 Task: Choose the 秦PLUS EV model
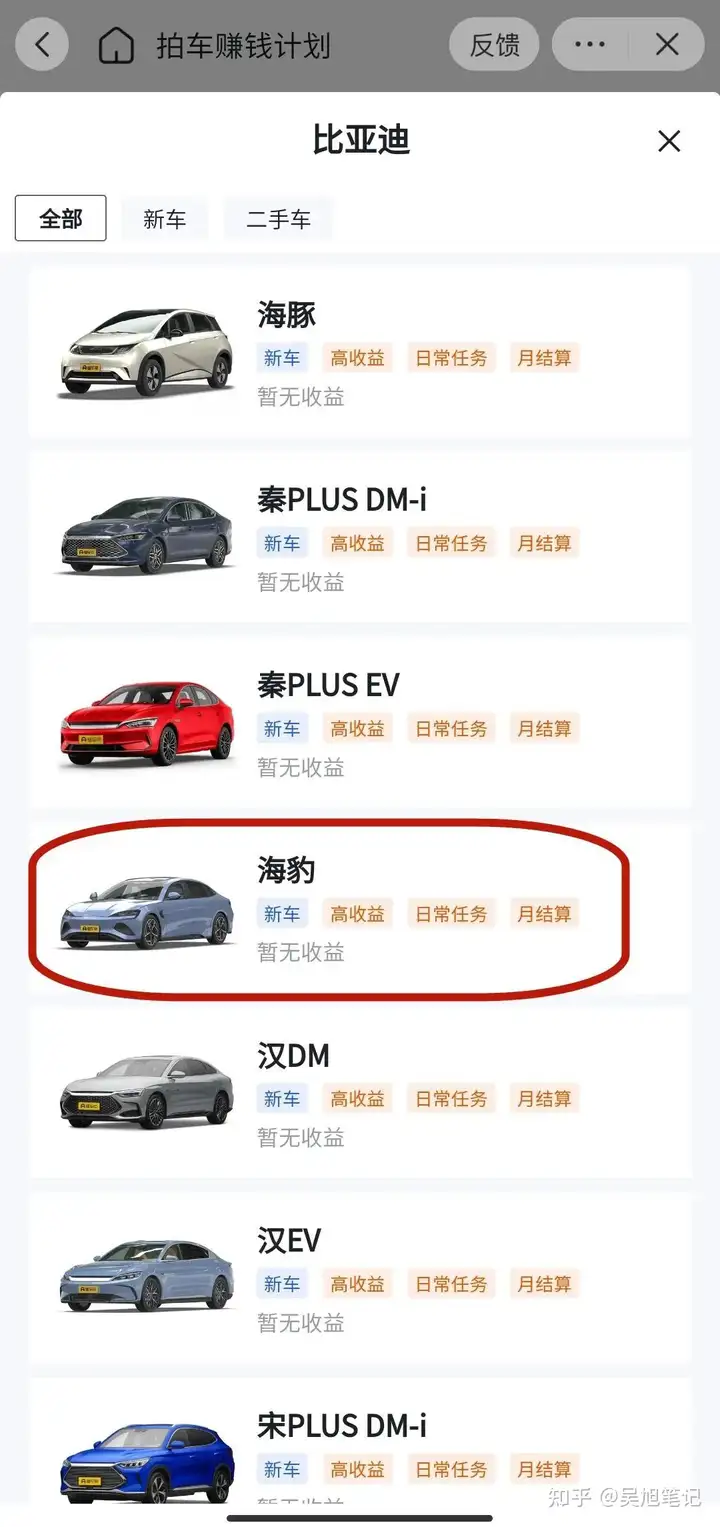(x=360, y=723)
